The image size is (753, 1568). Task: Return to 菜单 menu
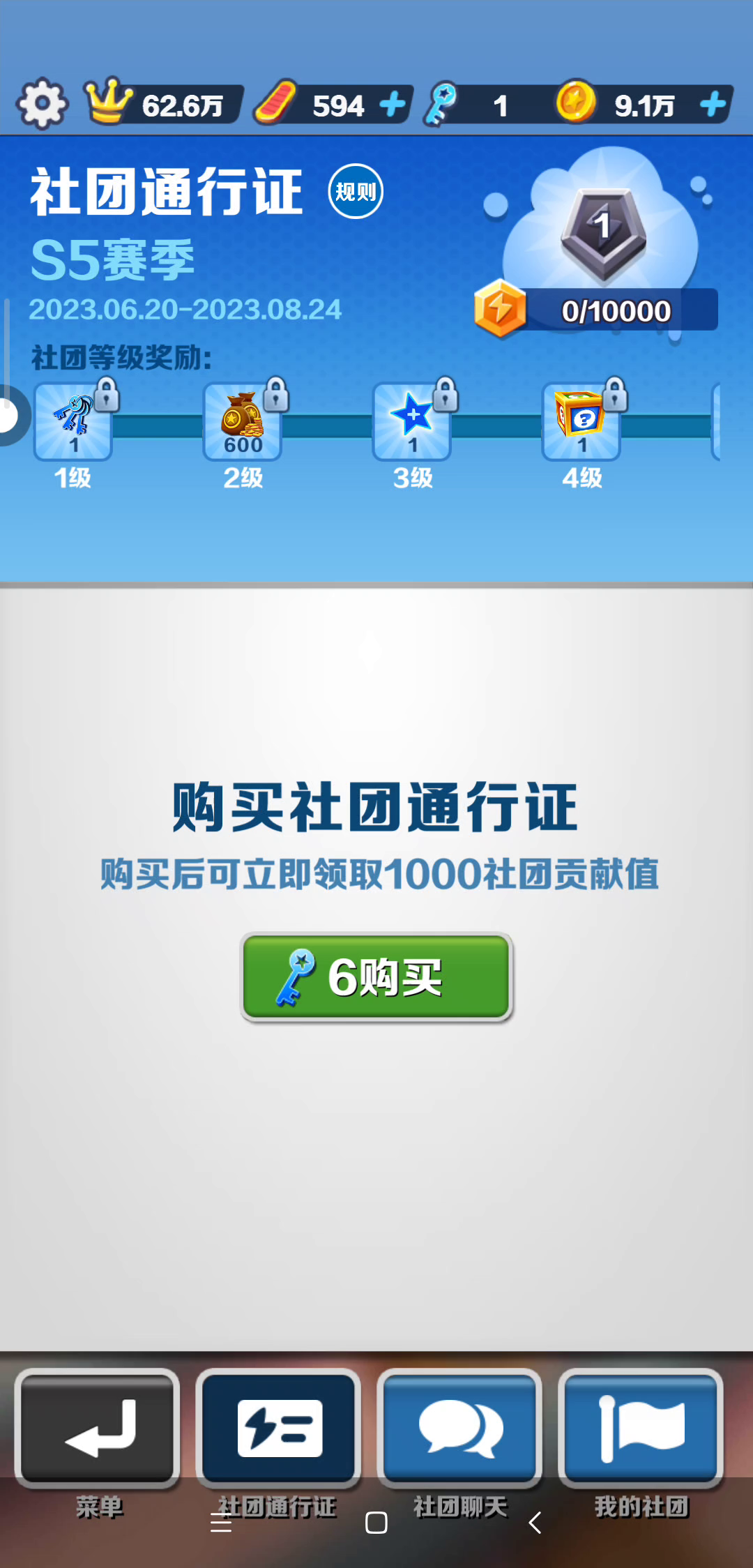pyautogui.click(x=98, y=1427)
